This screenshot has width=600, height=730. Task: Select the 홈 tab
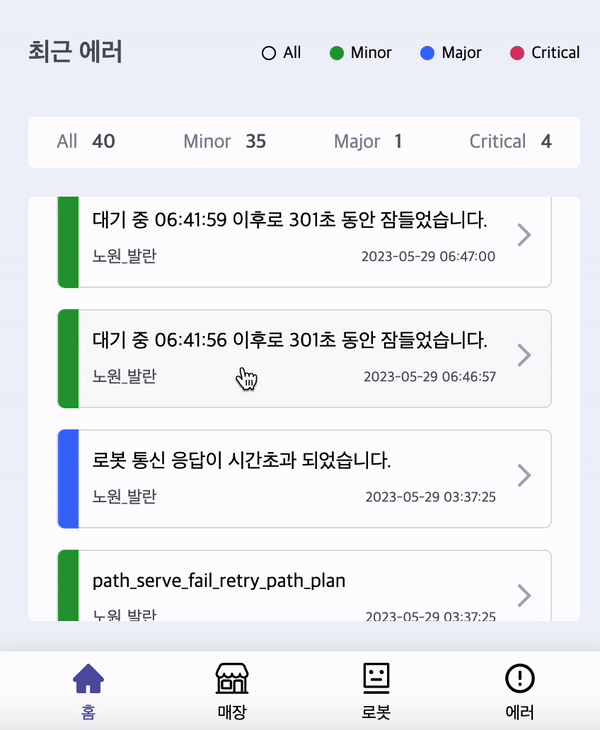[x=88, y=692]
